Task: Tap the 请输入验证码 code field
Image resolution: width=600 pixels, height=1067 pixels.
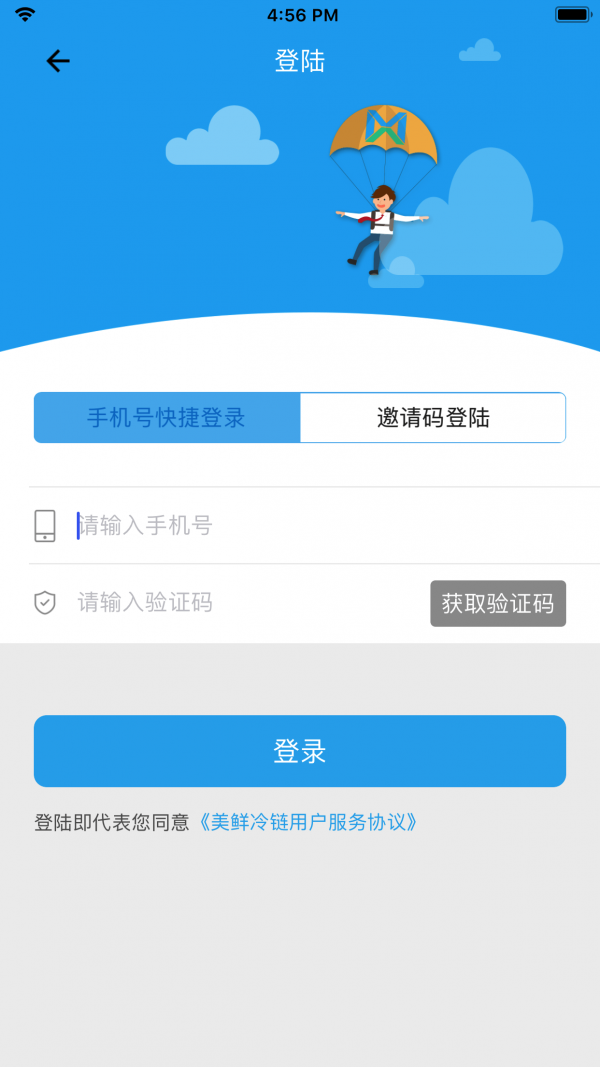Action: click(240, 603)
